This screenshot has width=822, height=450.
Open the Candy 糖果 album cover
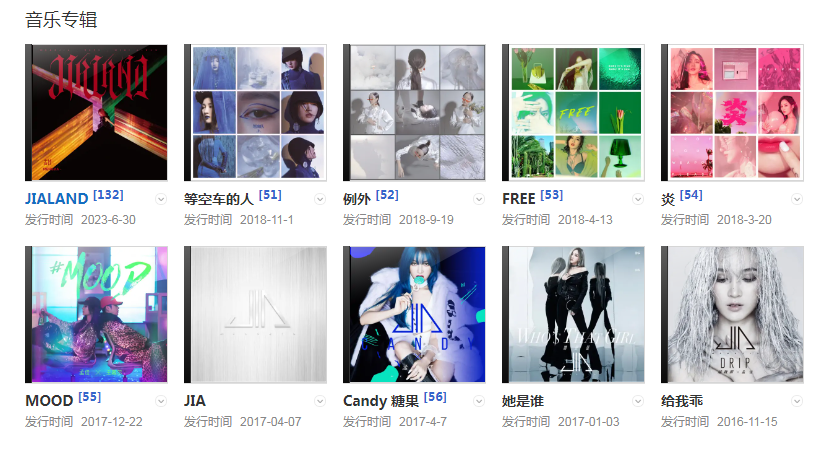(415, 314)
